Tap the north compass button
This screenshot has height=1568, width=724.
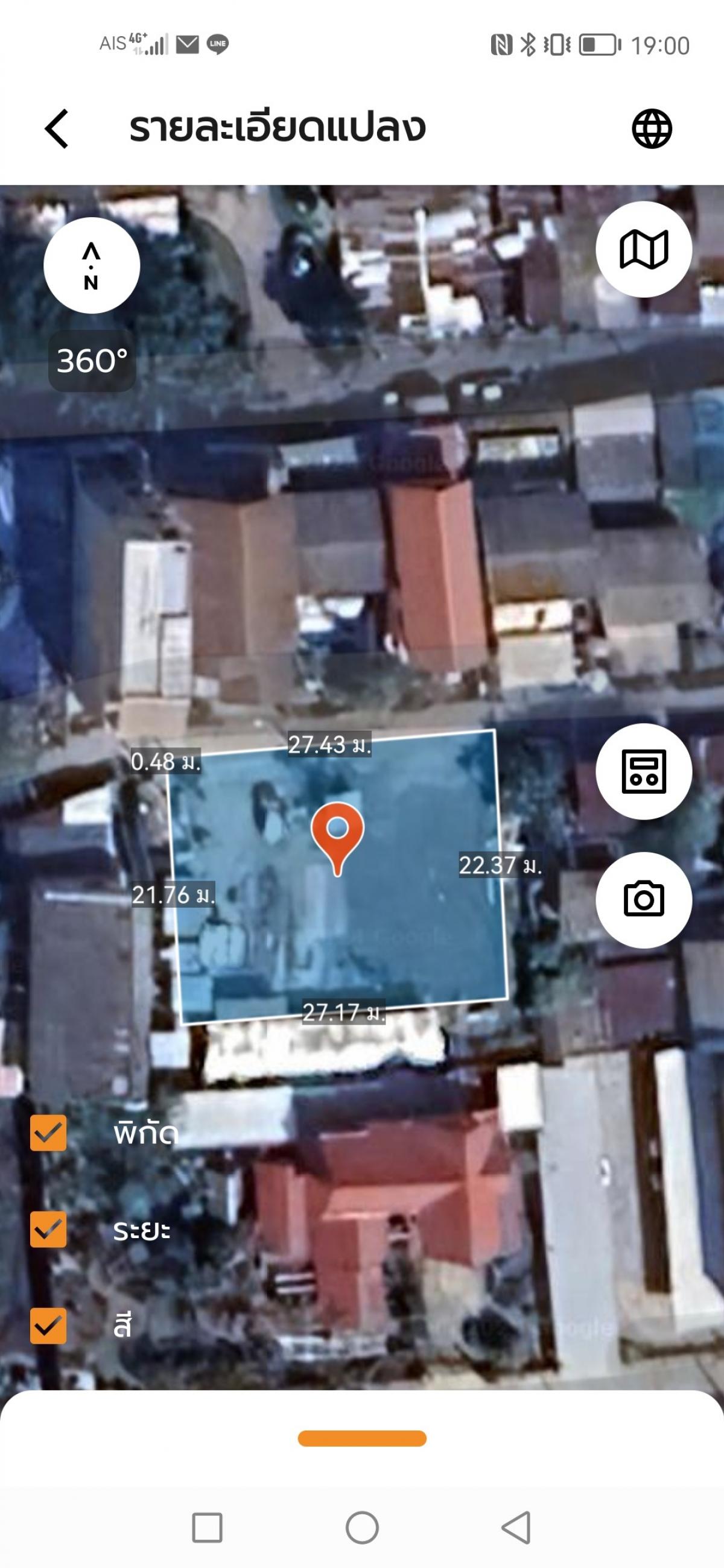[x=91, y=265]
